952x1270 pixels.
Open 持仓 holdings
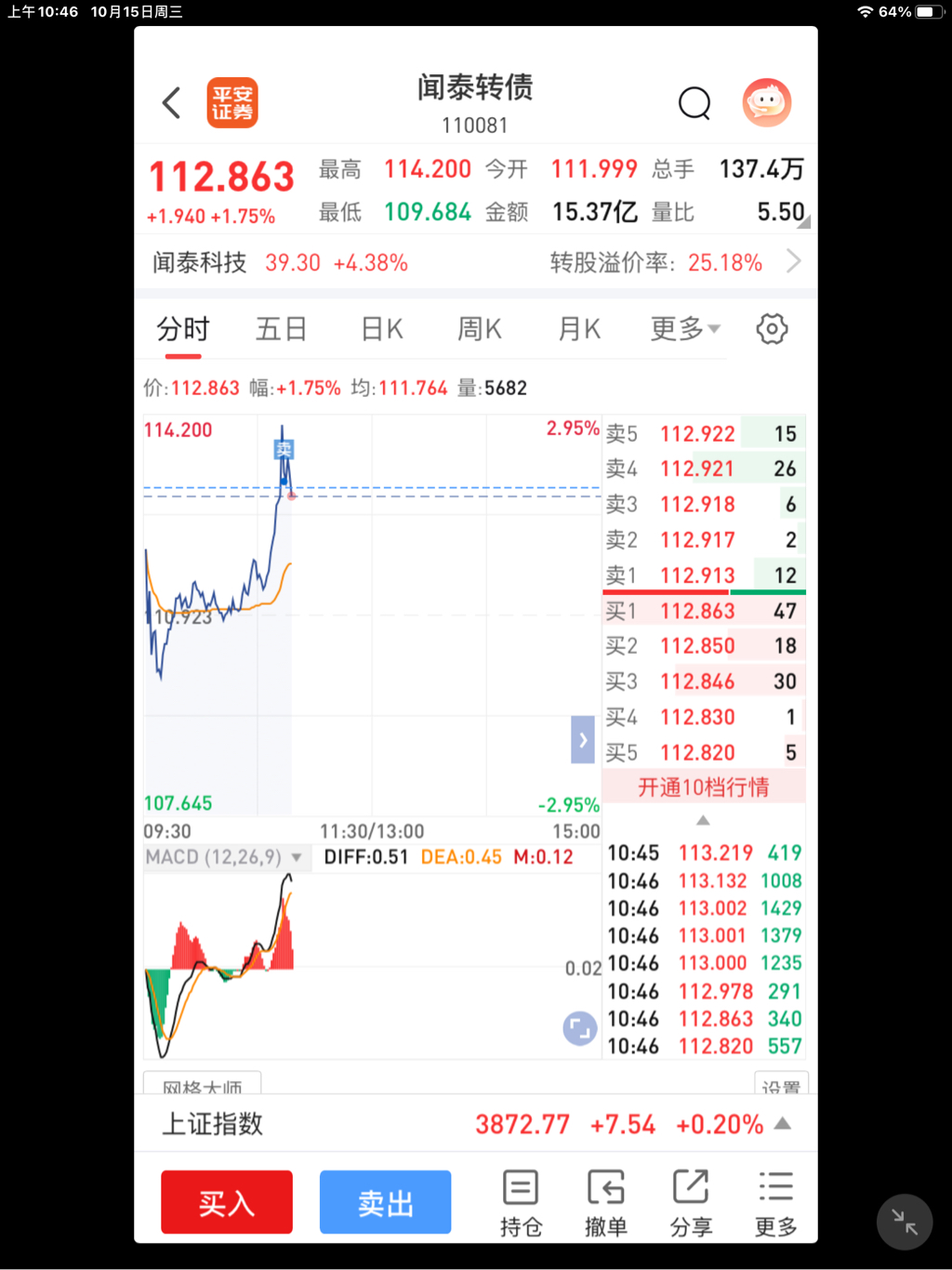(x=521, y=1203)
